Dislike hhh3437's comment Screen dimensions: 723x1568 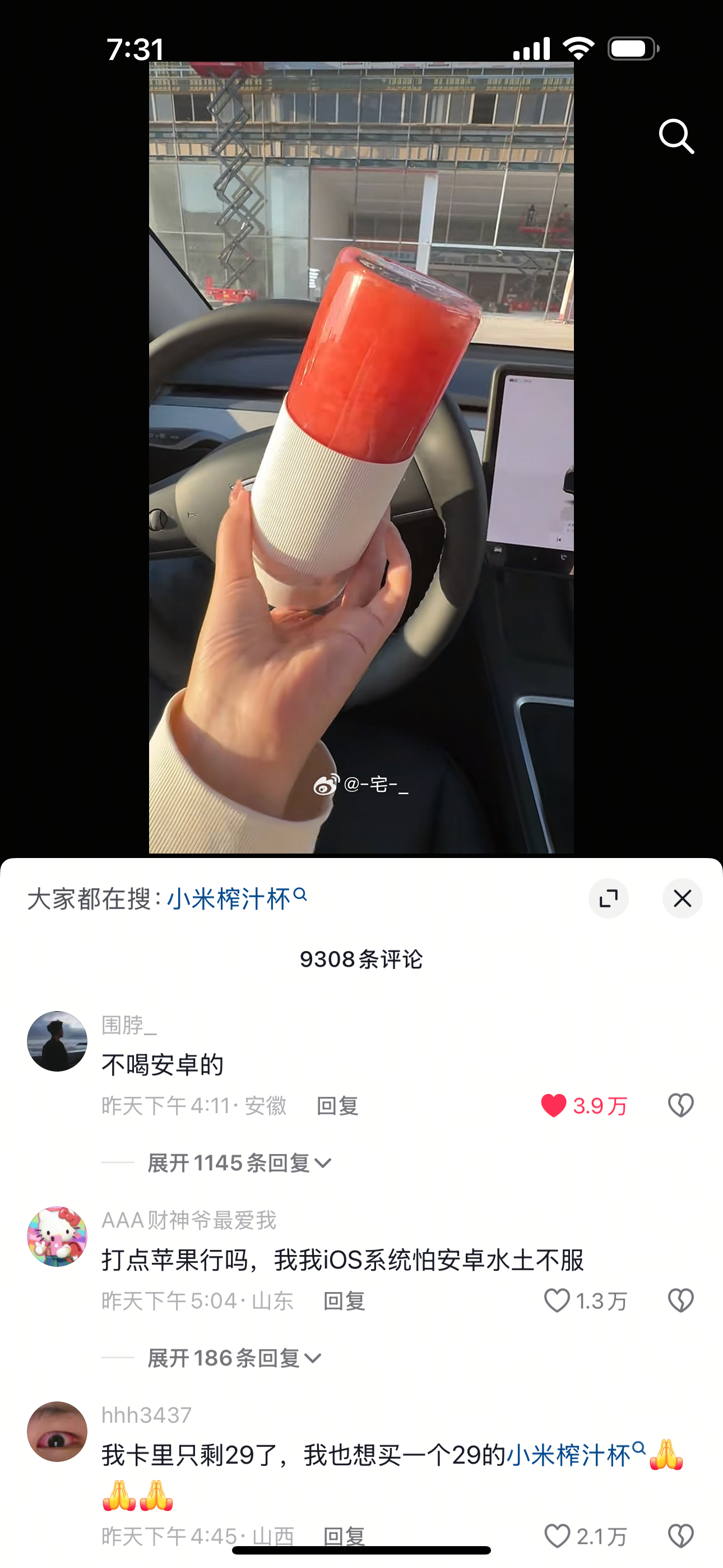(x=680, y=1537)
